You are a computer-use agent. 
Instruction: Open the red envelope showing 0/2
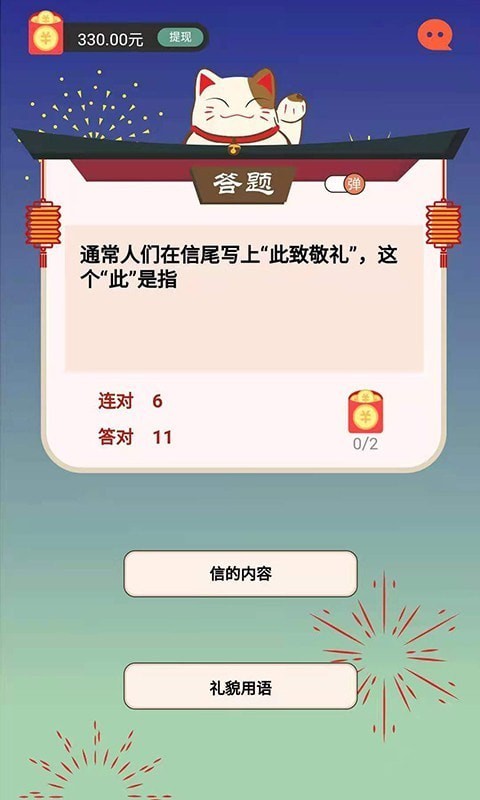pyautogui.click(x=365, y=412)
